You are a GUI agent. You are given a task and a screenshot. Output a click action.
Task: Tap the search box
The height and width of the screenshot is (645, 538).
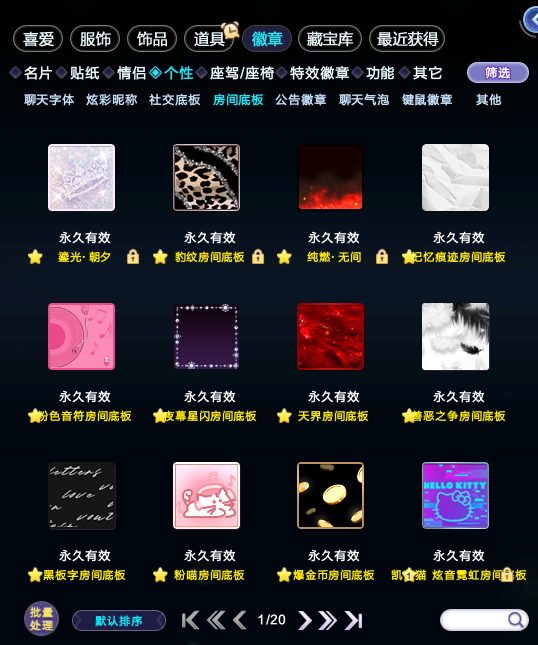(484, 619)
